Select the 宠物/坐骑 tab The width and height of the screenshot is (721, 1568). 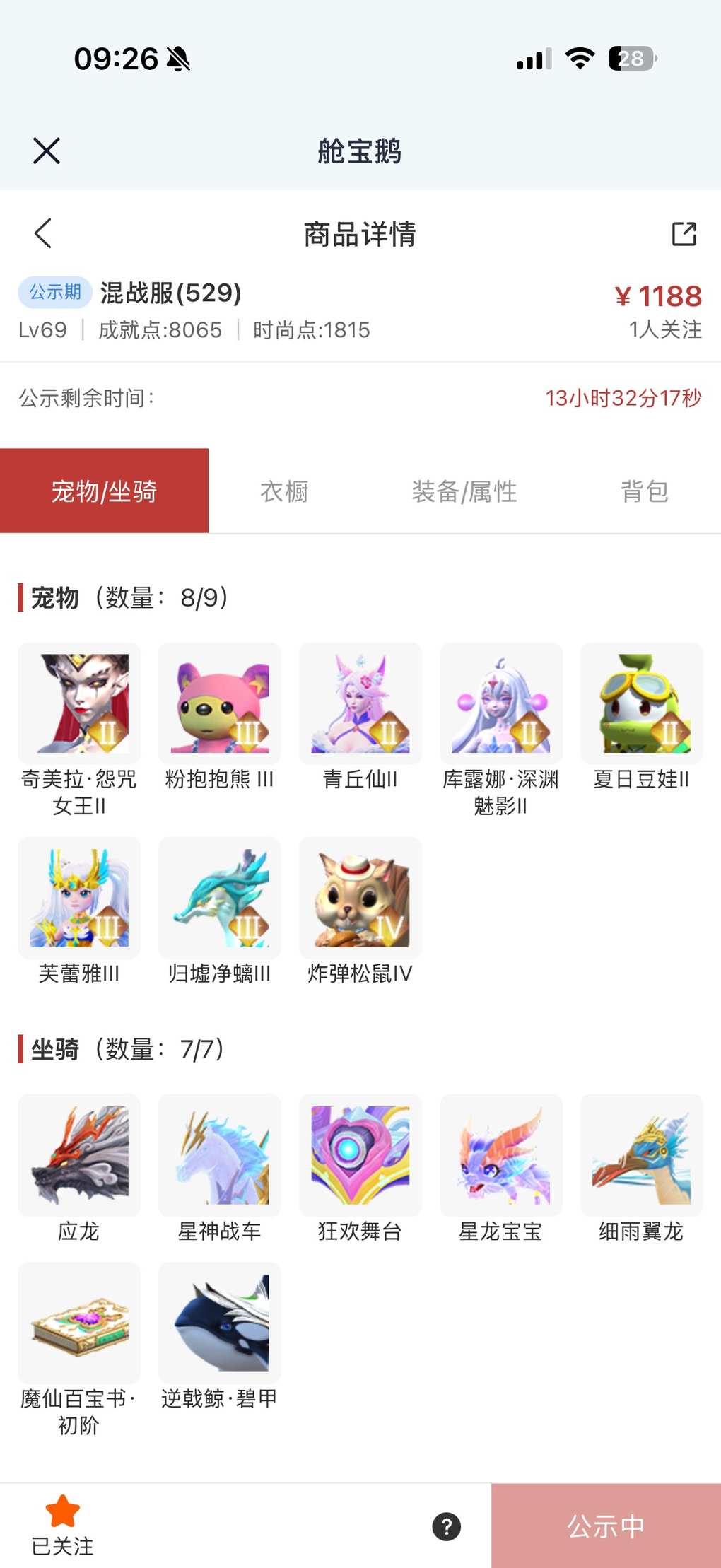tap(104, 491)
